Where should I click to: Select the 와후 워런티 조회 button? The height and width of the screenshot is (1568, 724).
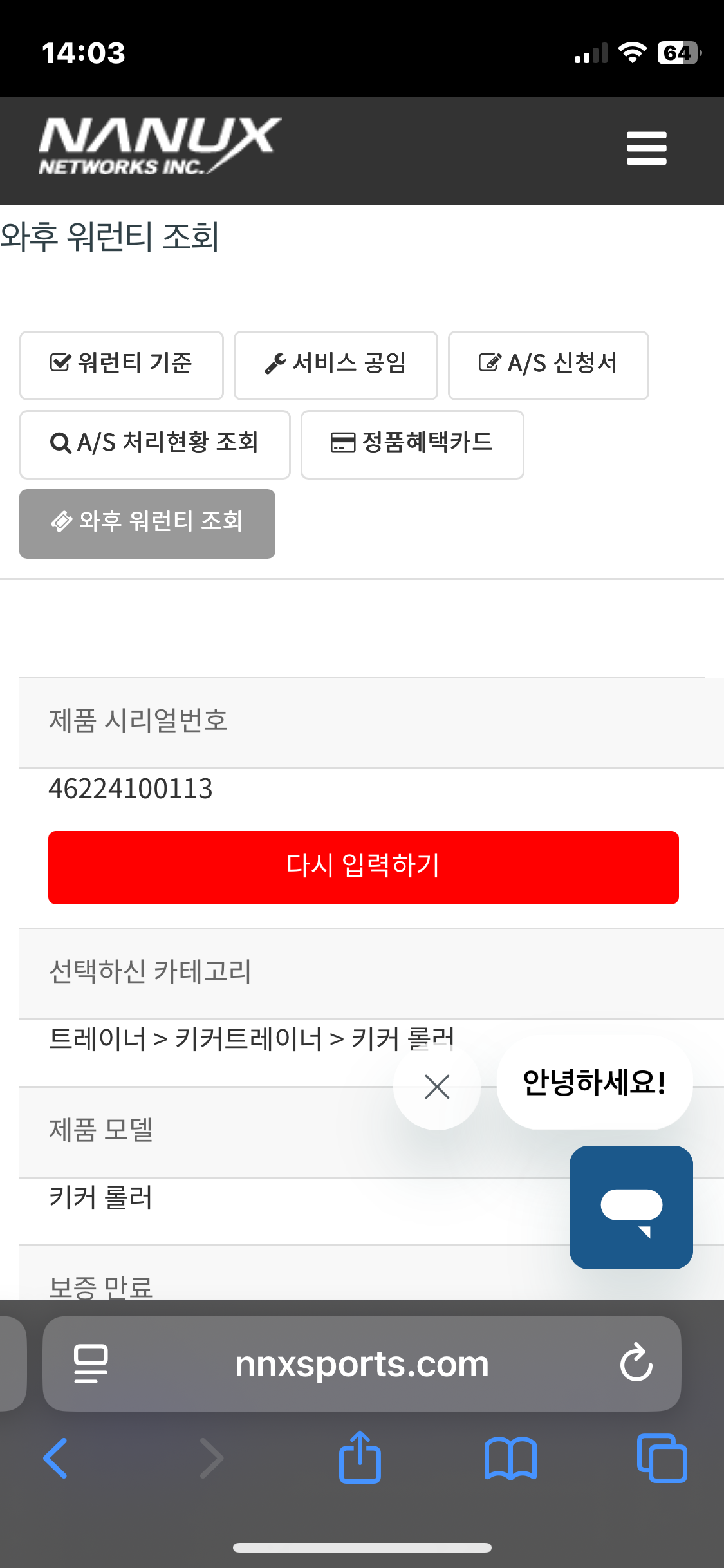(147, 523)
